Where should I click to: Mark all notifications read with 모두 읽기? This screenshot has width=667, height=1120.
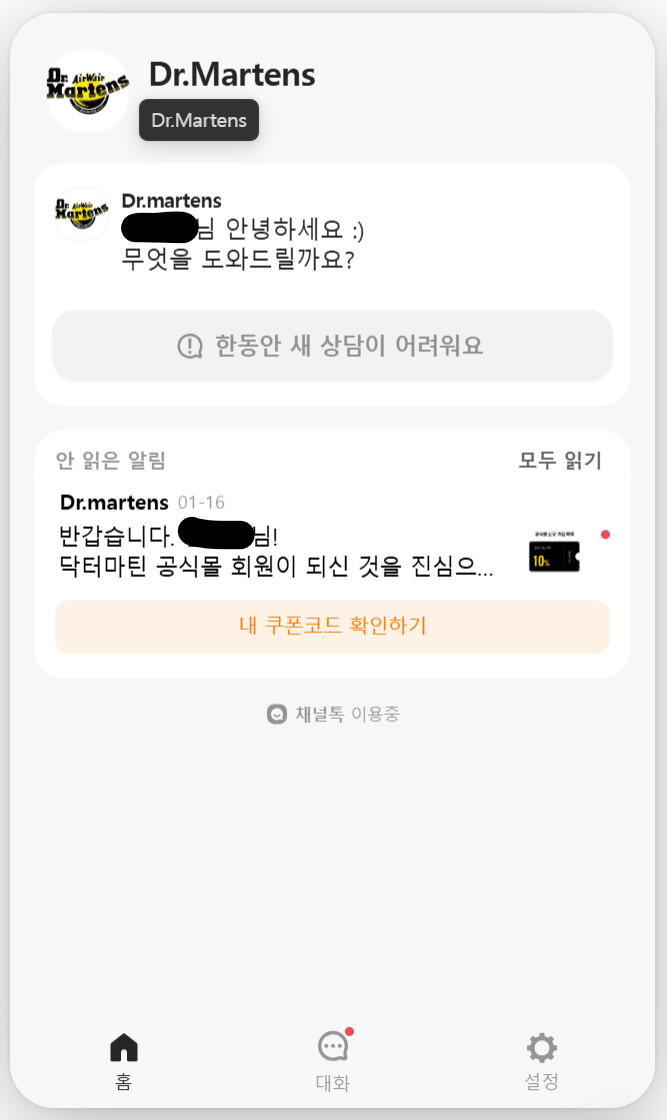pyautogui.click(x=560, y=461)
